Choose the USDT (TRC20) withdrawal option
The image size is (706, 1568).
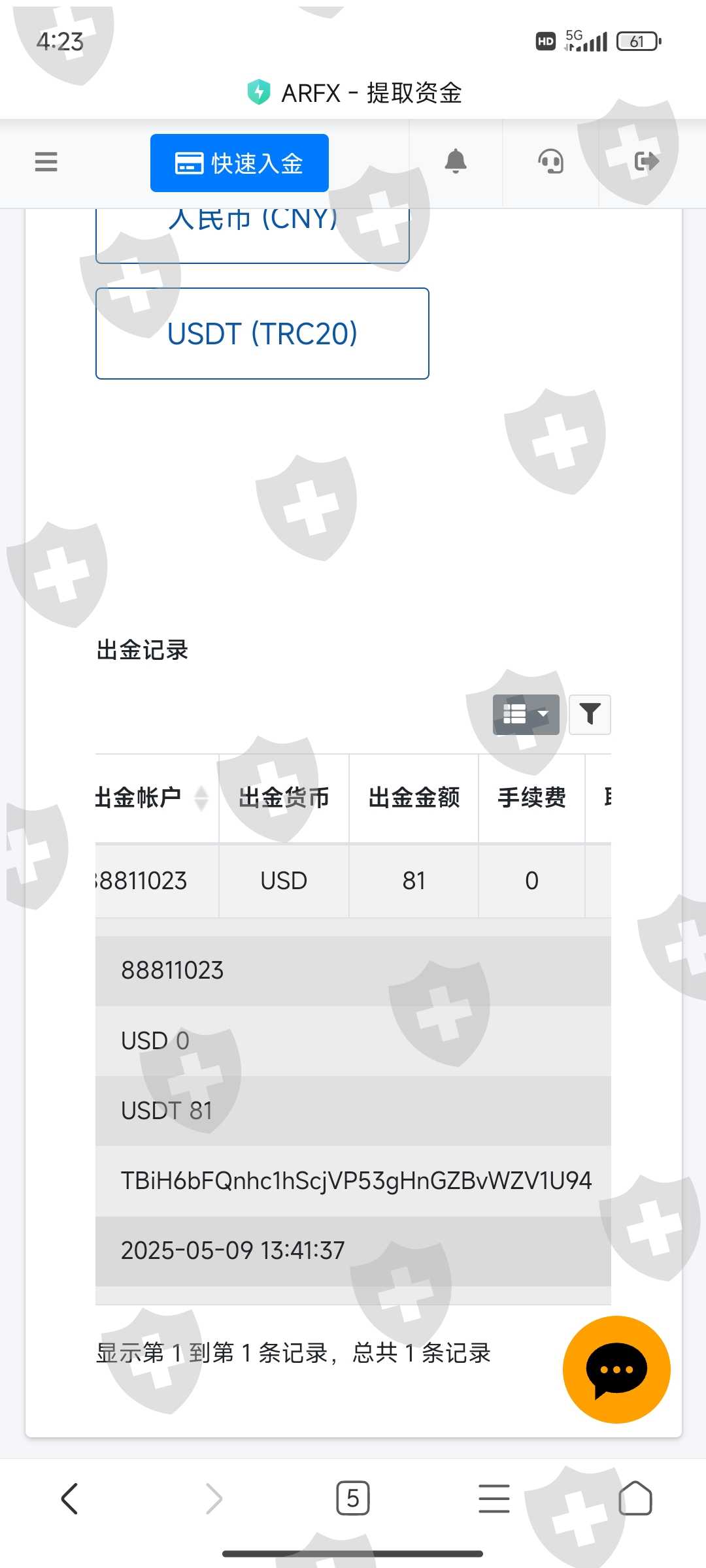(262, 333)
